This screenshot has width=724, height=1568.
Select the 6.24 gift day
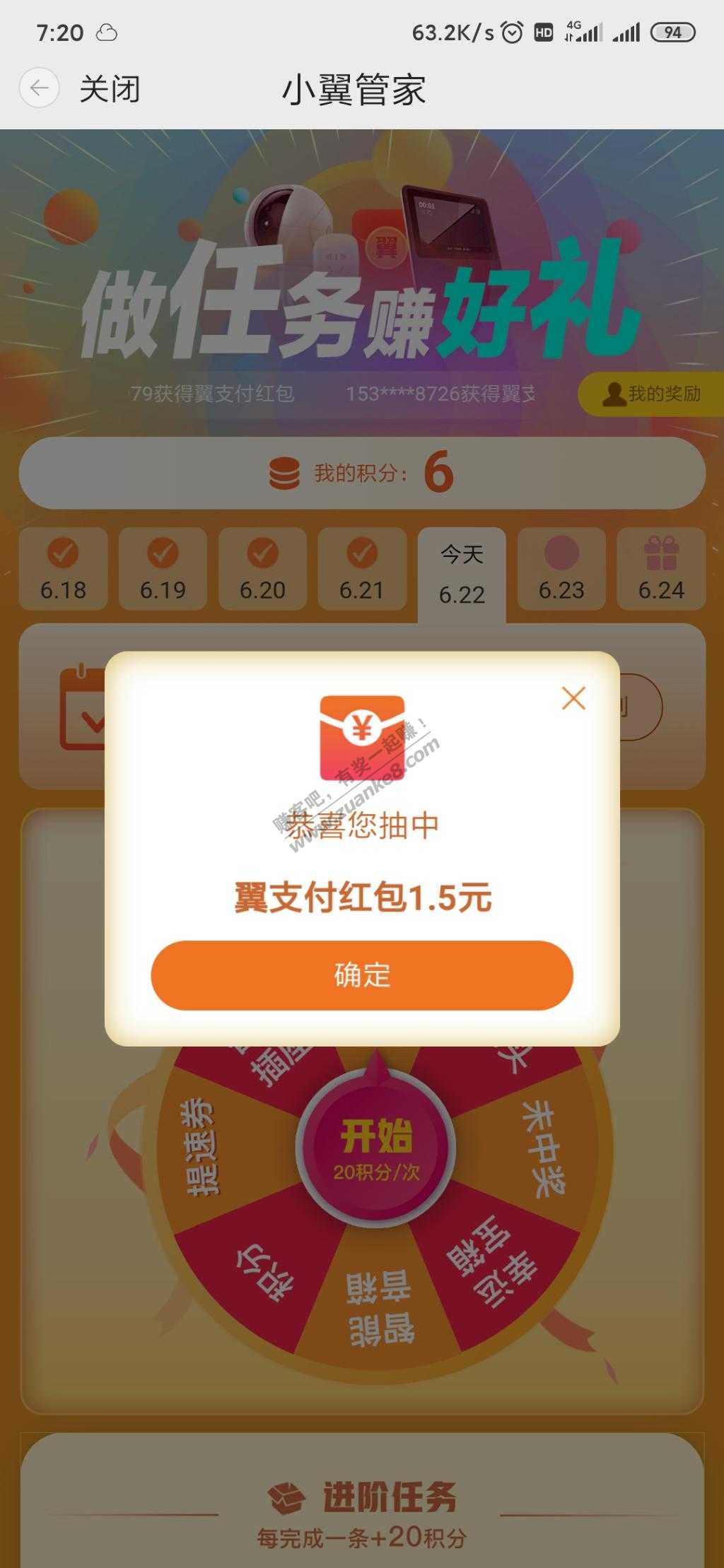pyautogui.click(x=661, y=569)
